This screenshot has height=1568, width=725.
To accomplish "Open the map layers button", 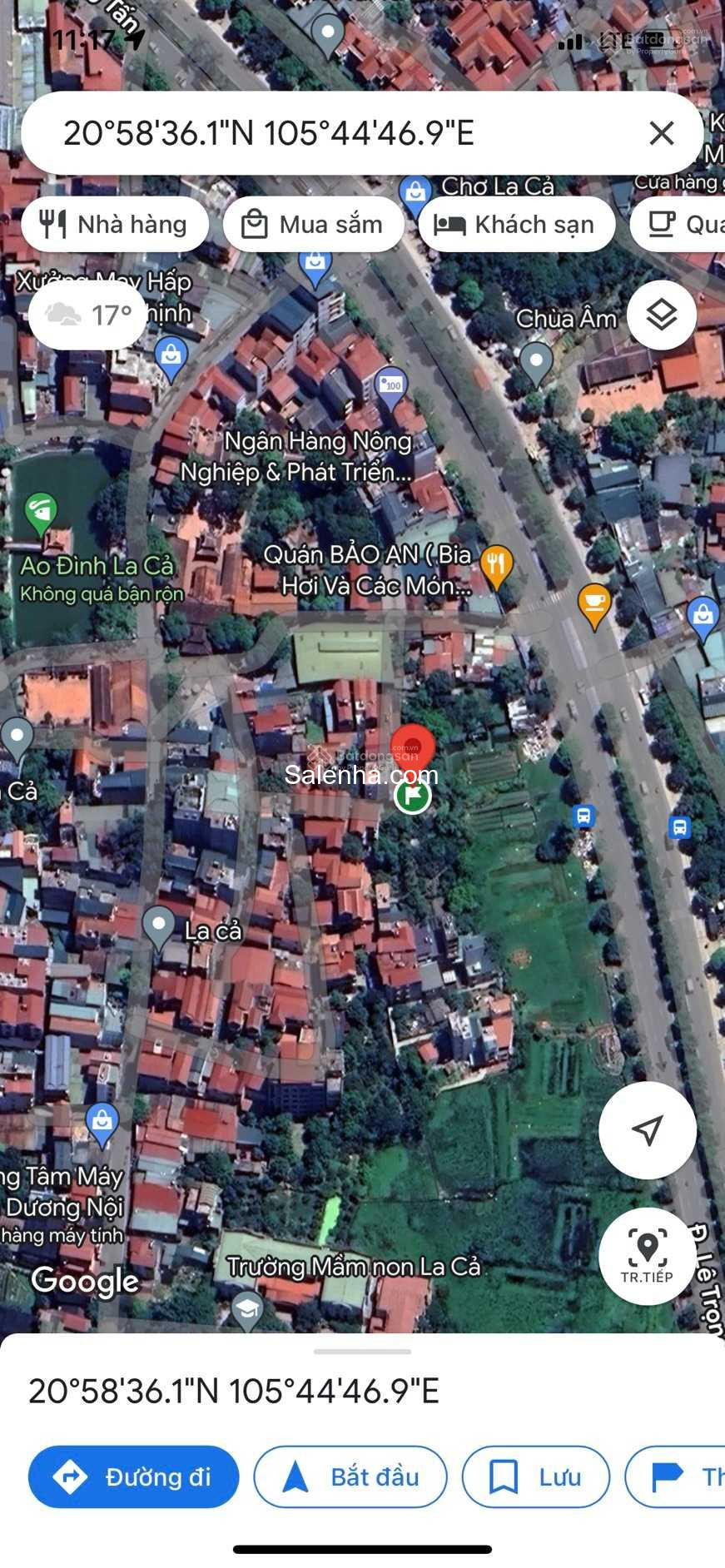I will point(662,315).
